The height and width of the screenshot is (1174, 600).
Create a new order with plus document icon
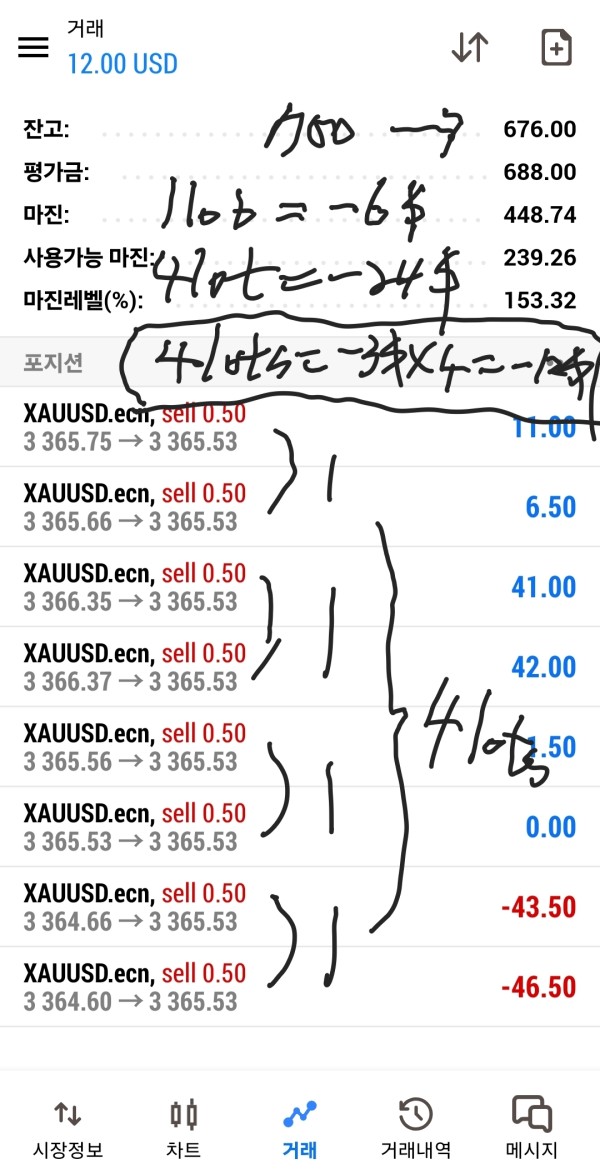pos(555,47)
